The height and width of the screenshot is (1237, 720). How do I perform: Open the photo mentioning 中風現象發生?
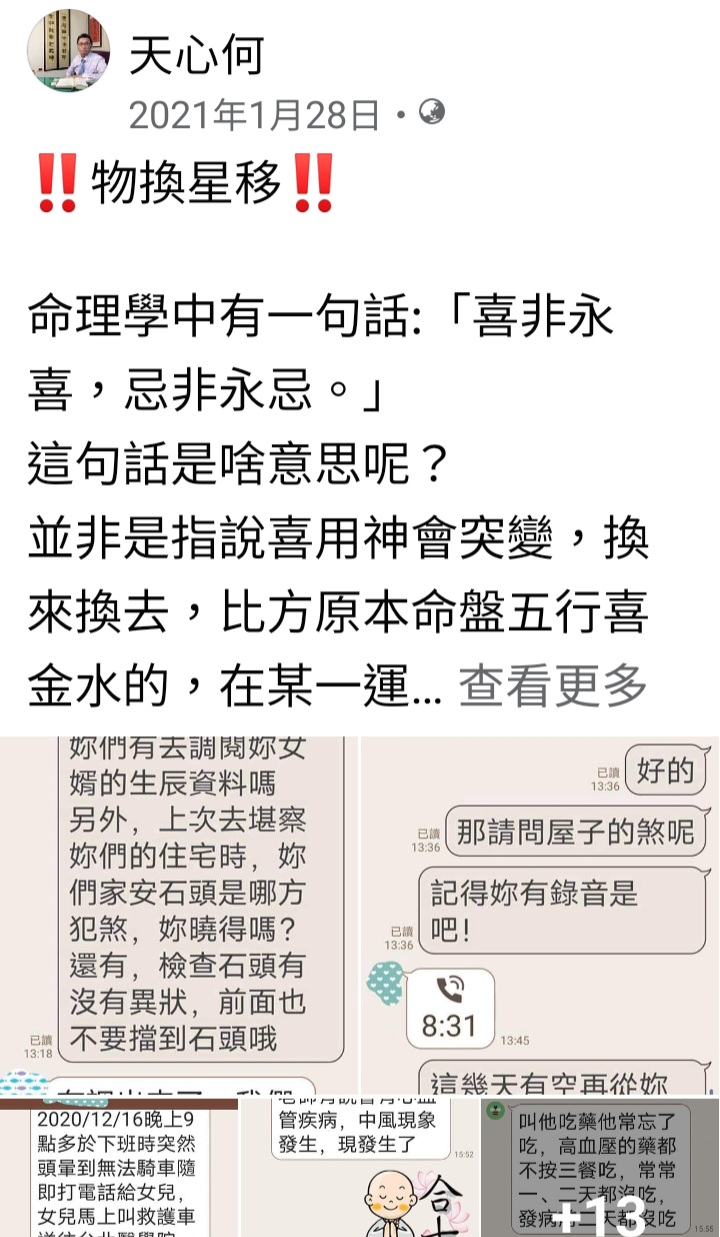pyautogui.click(x=359, y=1168)
